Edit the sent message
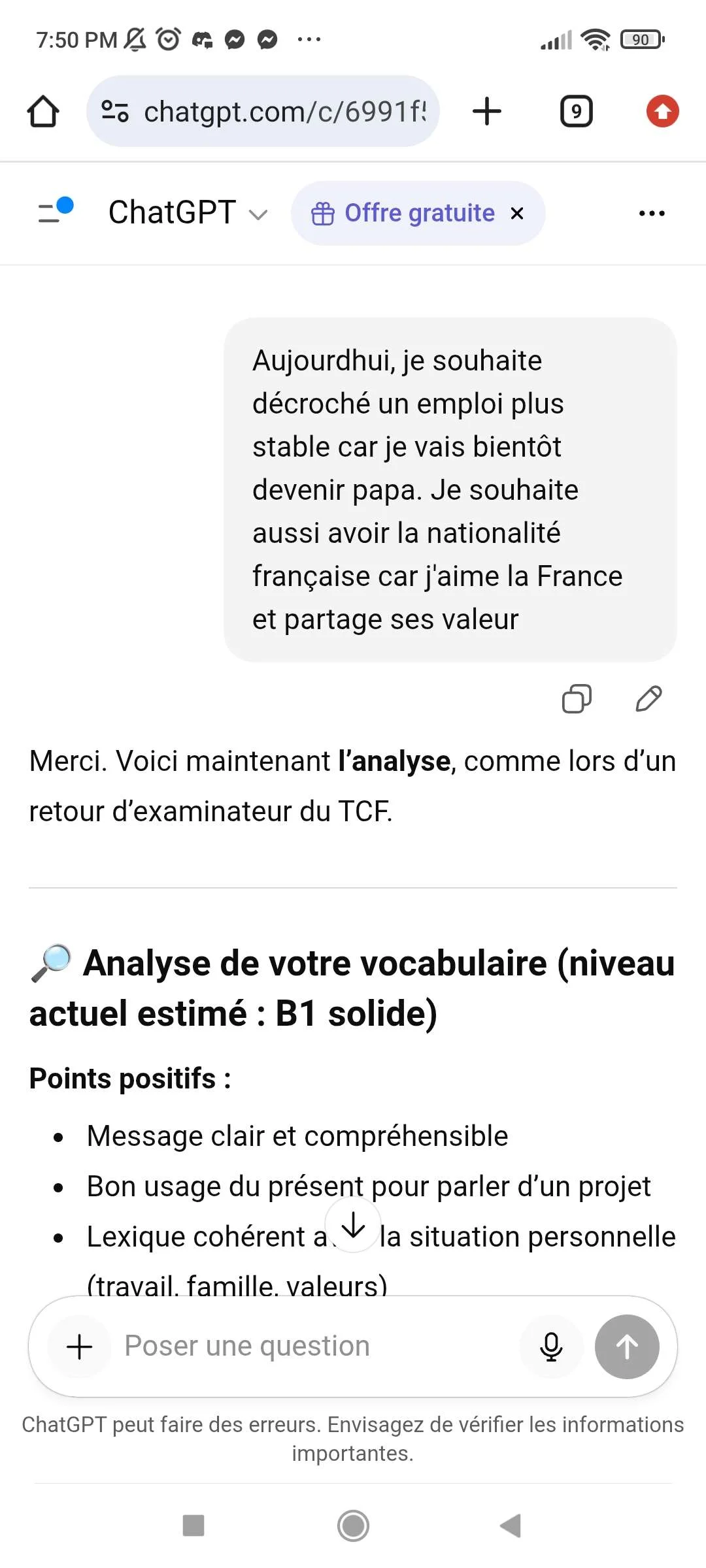 [x=648, y=698]
